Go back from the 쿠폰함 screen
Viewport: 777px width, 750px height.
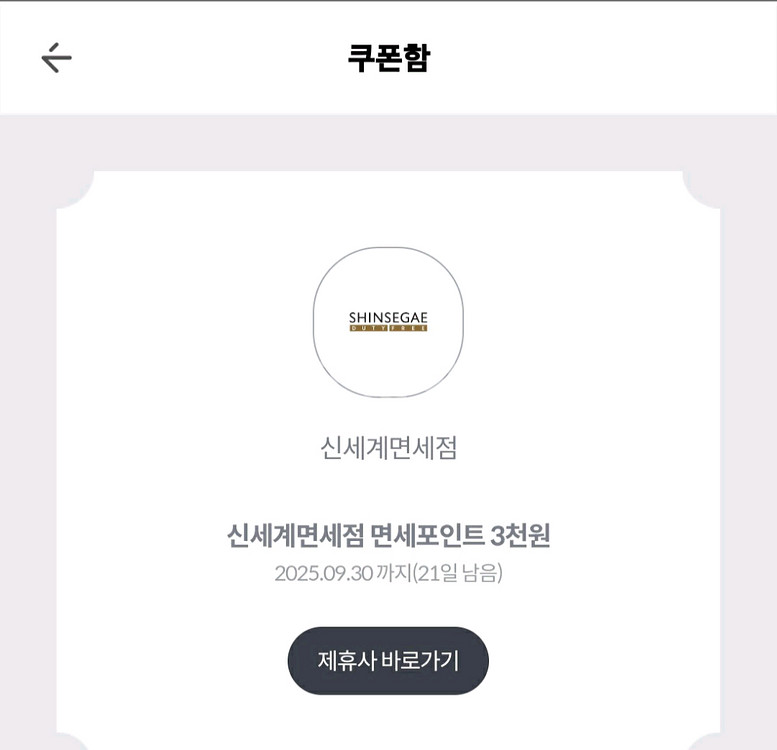coord(56,58)
